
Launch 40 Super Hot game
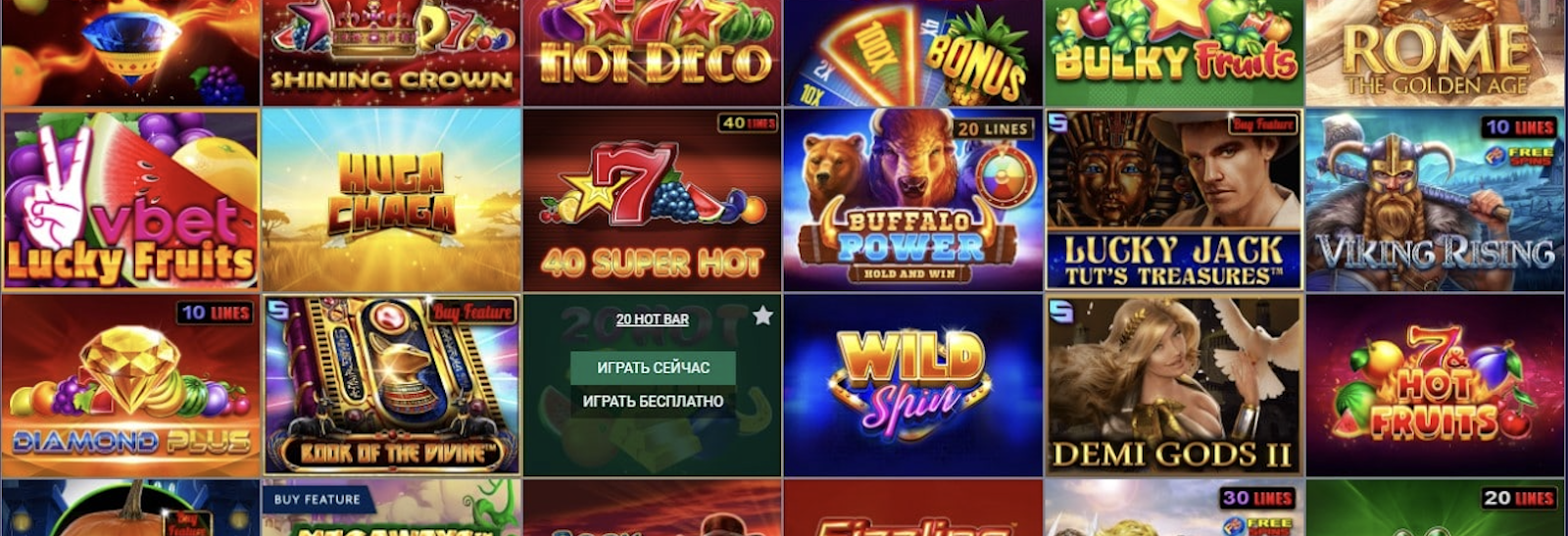653,200
